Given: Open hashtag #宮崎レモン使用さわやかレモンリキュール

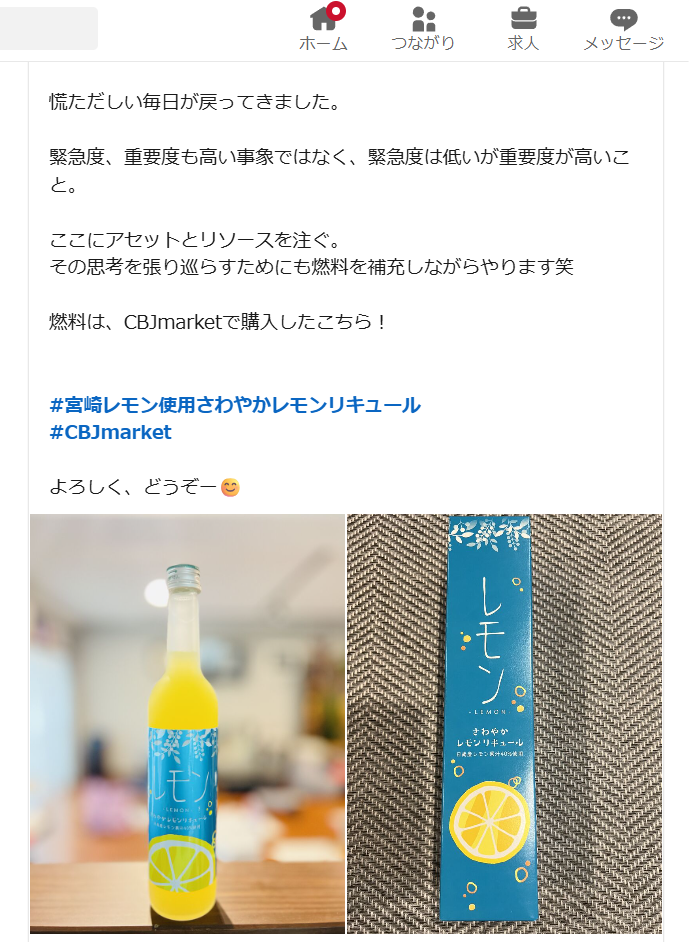Looking at the screenshot, I should click(235, 405).
